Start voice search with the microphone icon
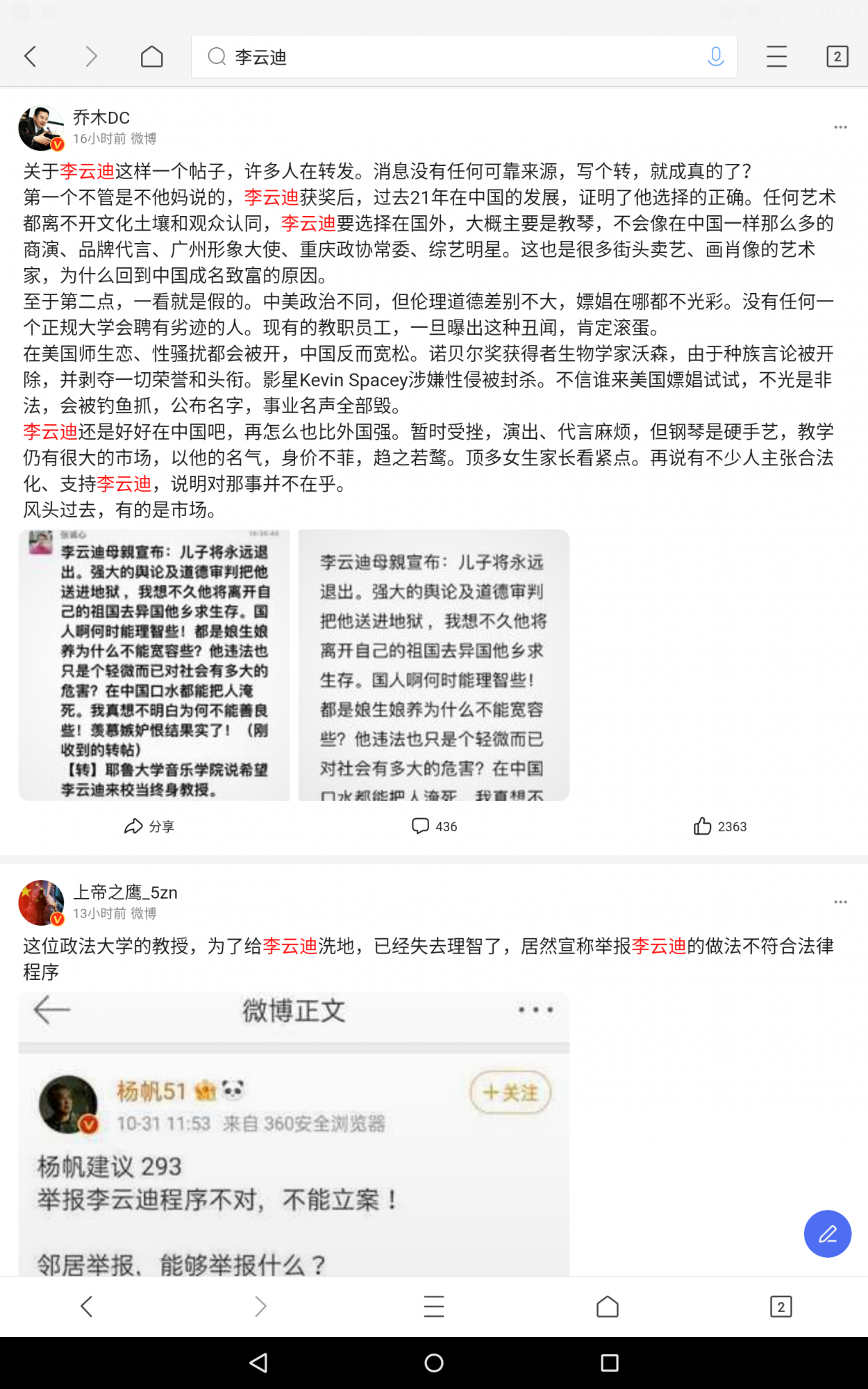The image size is (868, 1389). [x=715, y=56]
